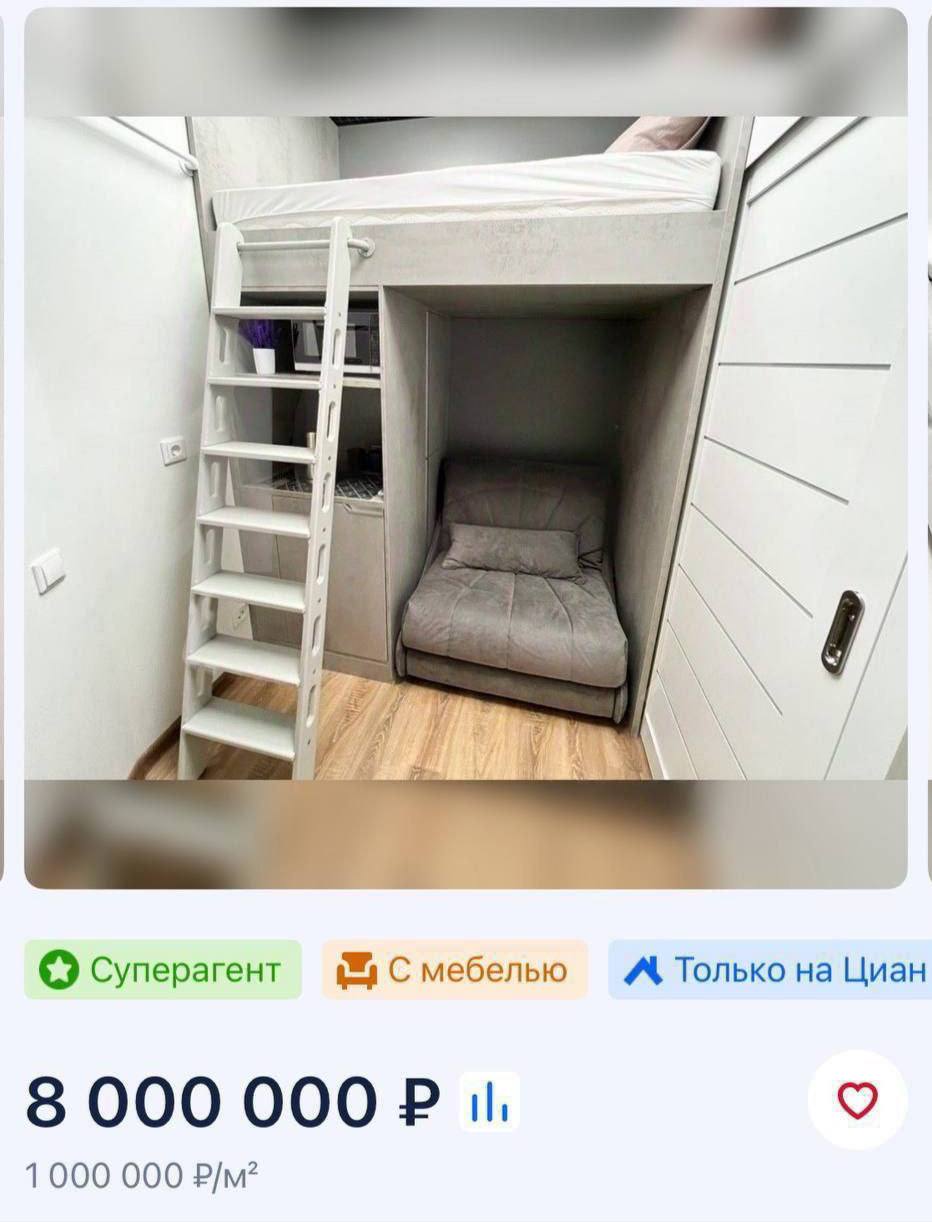The height and width of the screenshot is (1222, 932).
Task: Open the loft bed apartment photo
Action: 466,448
